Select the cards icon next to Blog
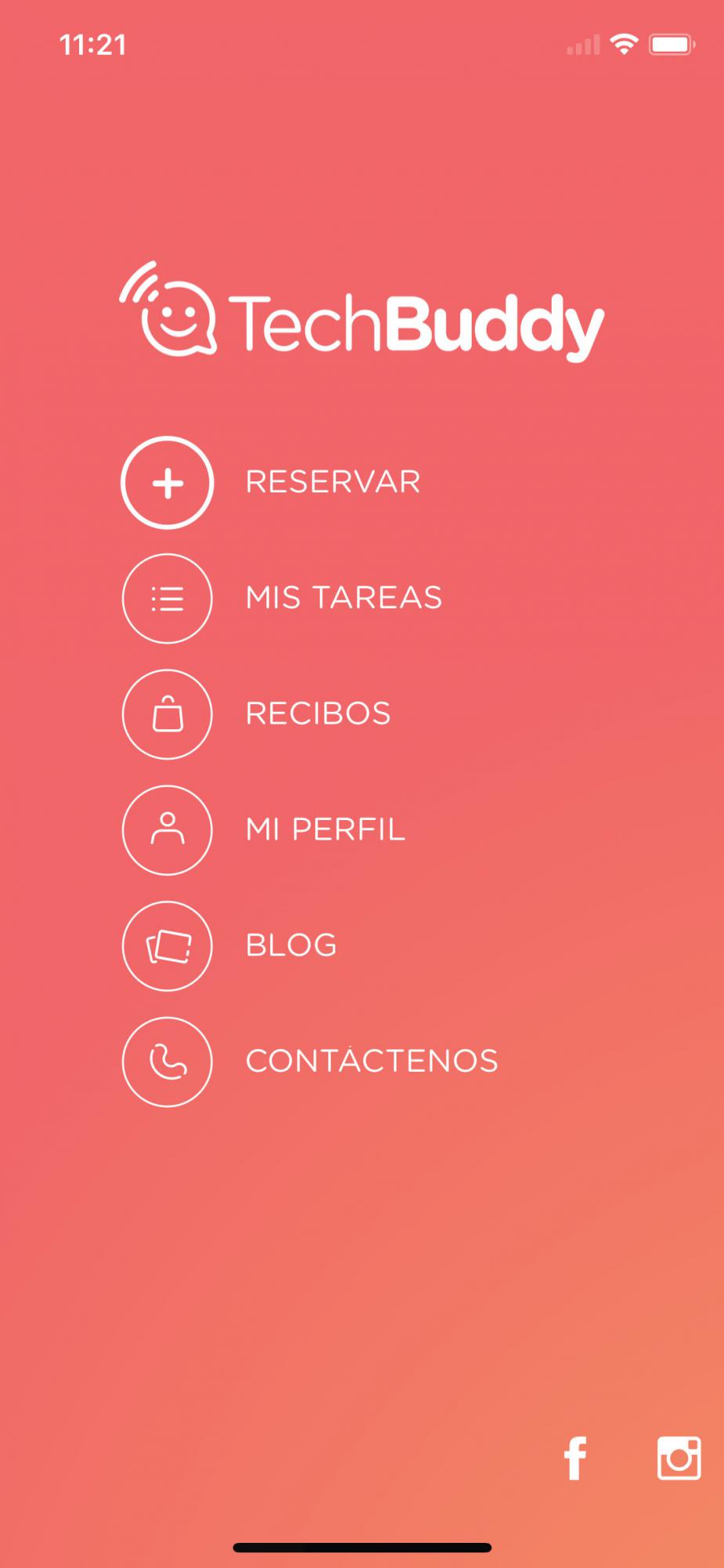 click(x=167, y=946)
